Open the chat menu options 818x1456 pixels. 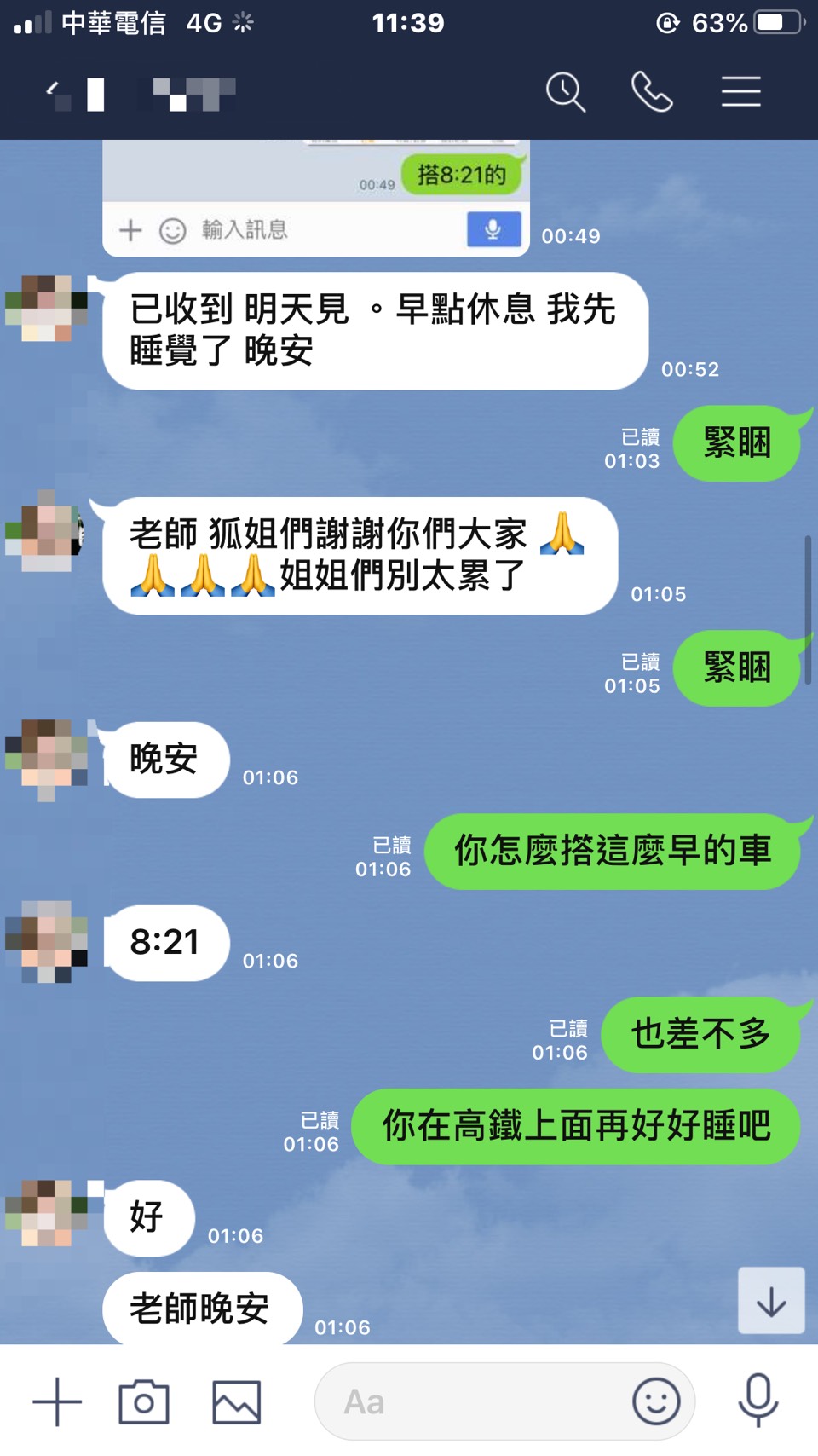740,92
